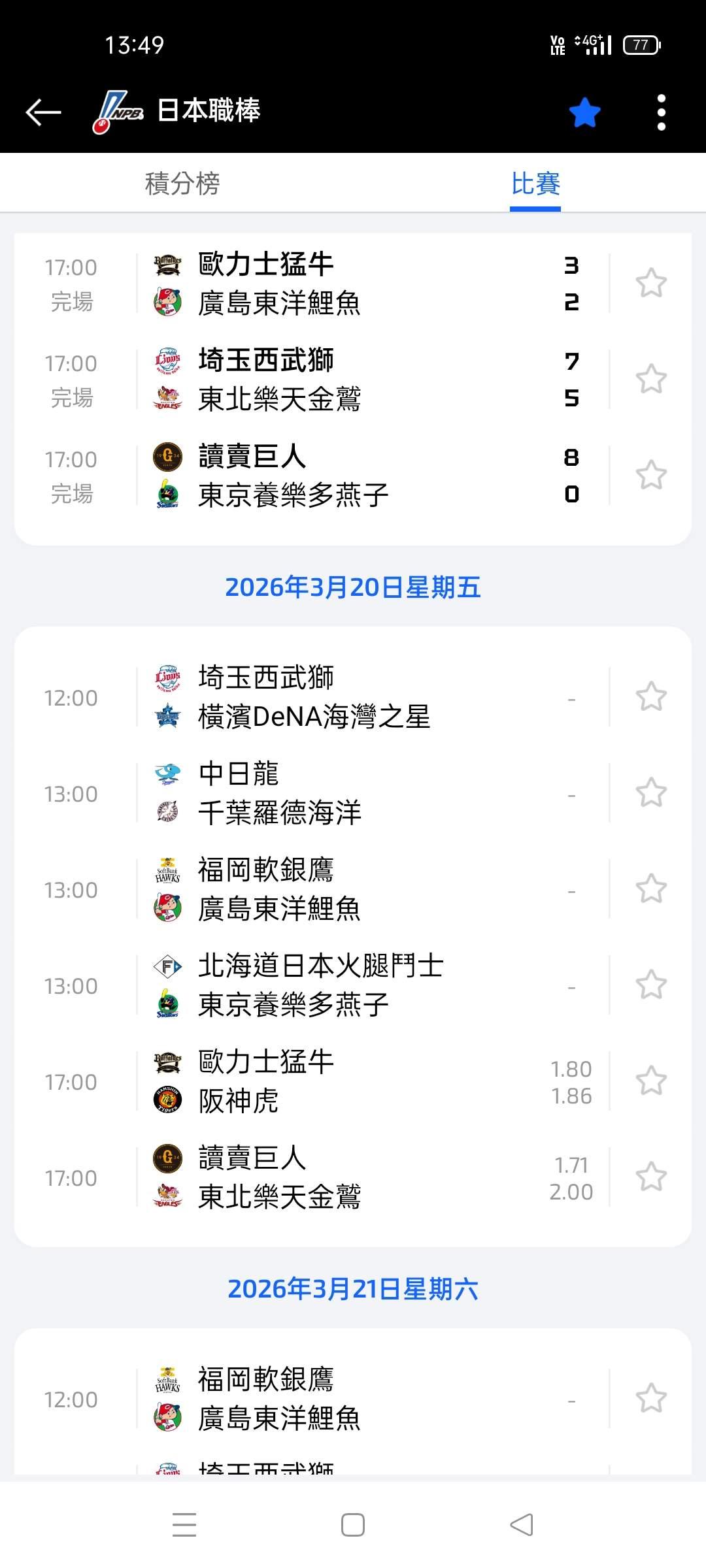Open the 歐力士猛牛 vs 廣島東洋鯉魚 finished match
The image size is (706, 1568).
[x=353, y=284]
